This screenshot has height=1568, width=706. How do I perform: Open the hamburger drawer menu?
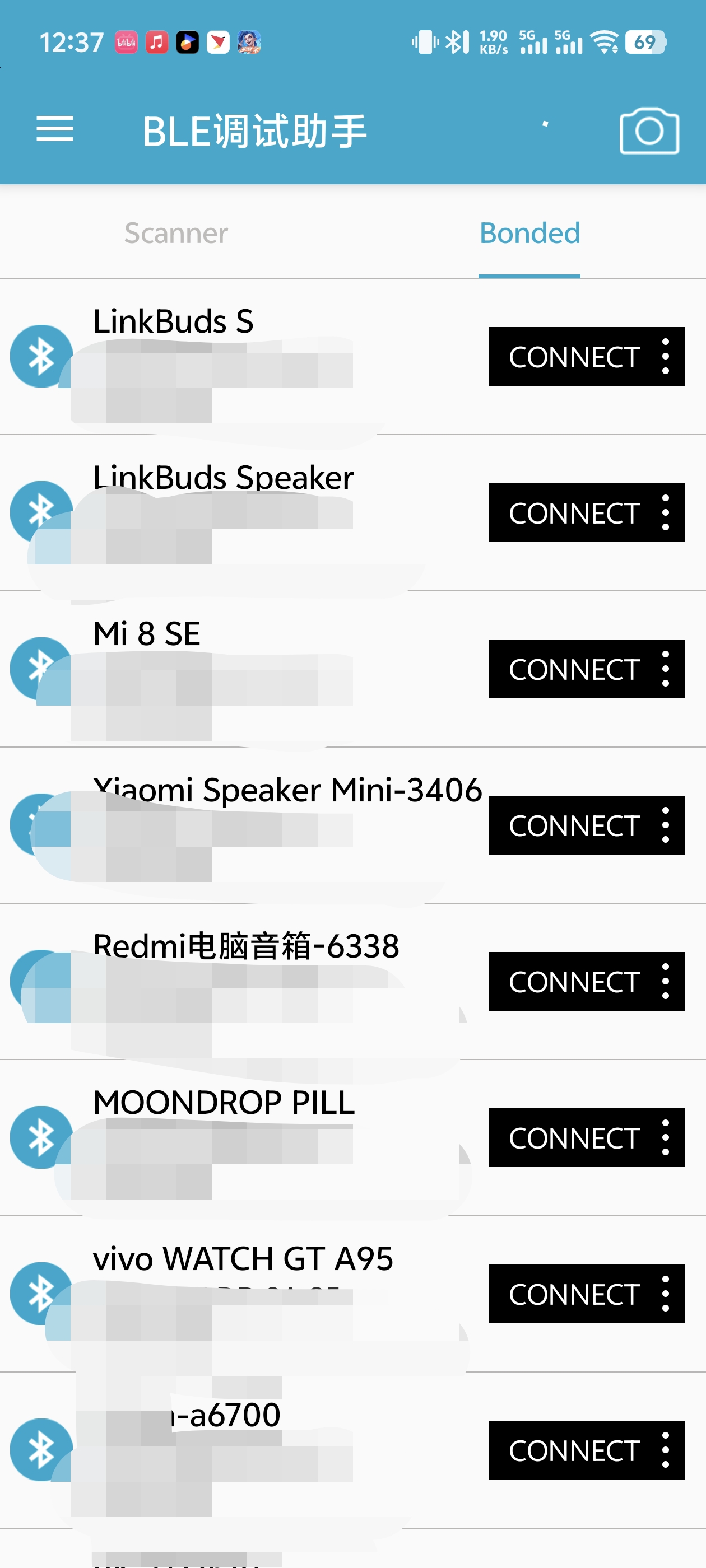pyautogui.click(x=55, y=129)
